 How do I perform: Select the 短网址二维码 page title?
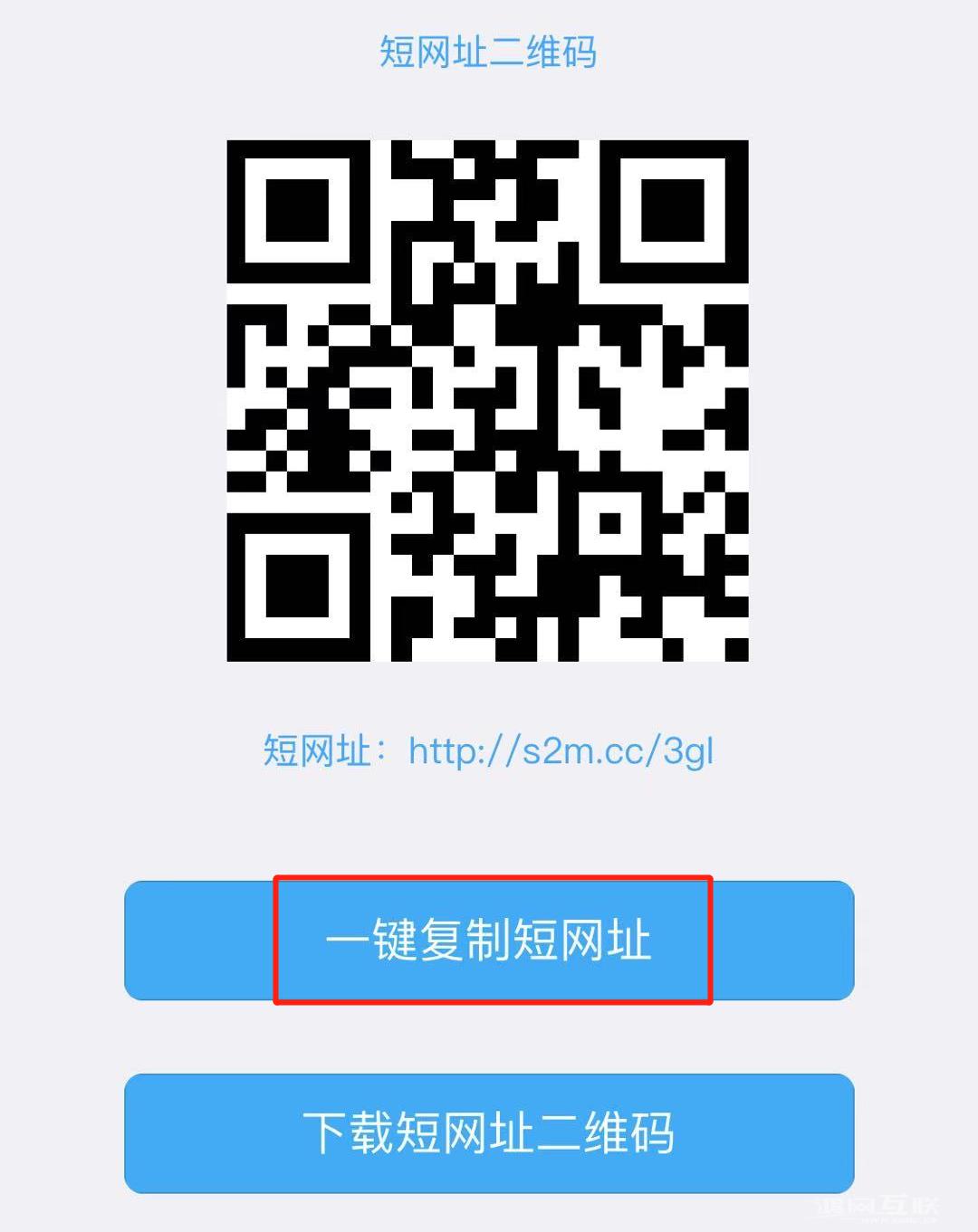click(489, 53)
